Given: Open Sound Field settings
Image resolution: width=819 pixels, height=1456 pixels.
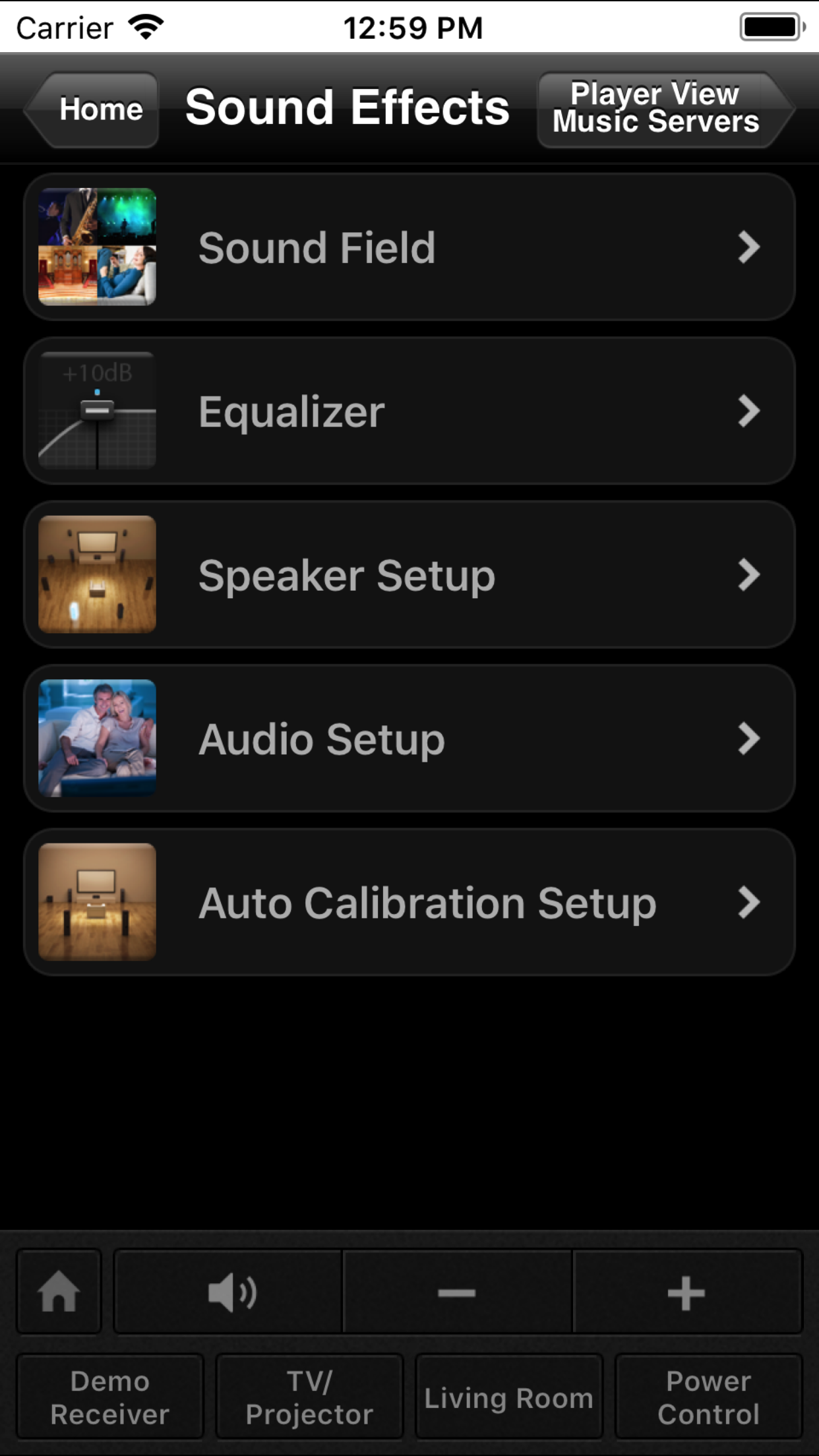Looking at the screenshot, I should click(409, 247).
